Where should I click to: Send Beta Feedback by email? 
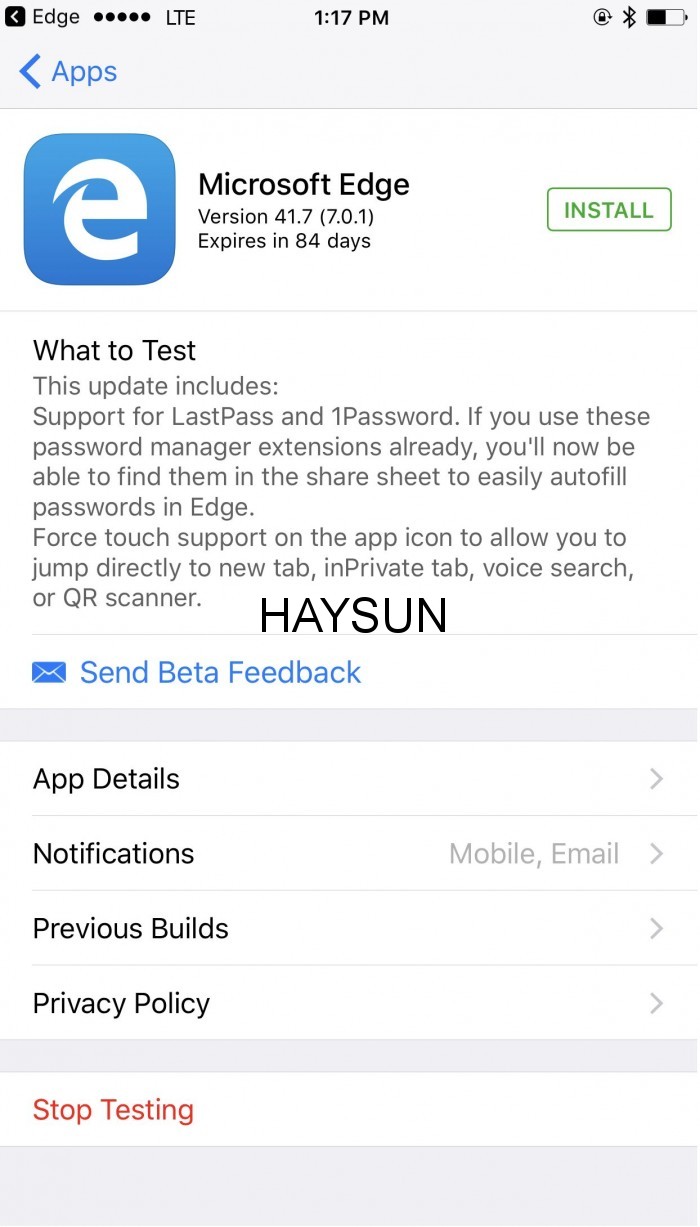point(219,672)
